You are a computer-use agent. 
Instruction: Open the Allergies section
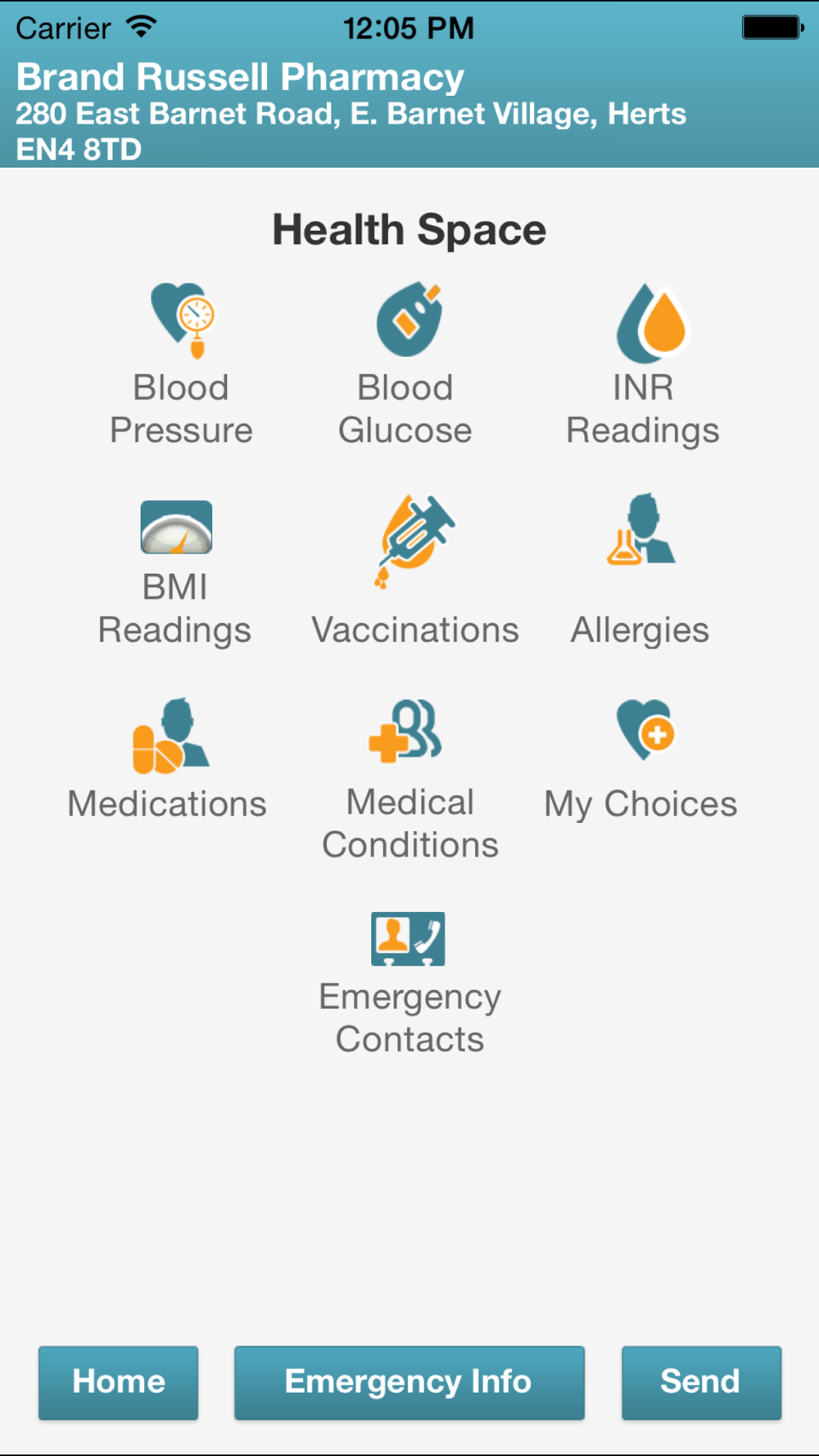(x=640, y=571)
